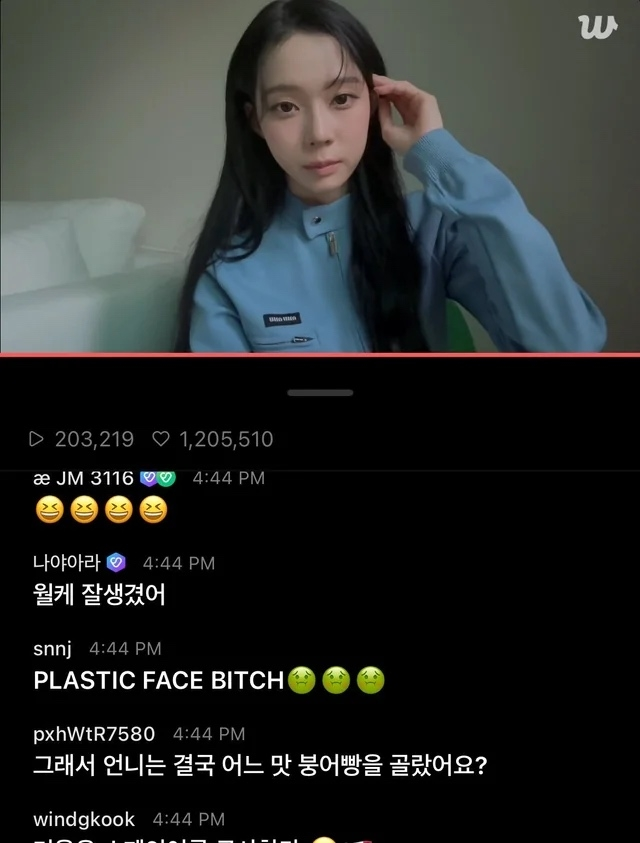Viewport: 640px width, 843px height.
Task: Open snnj's chat comment options
Action: [x=208, y=681]
